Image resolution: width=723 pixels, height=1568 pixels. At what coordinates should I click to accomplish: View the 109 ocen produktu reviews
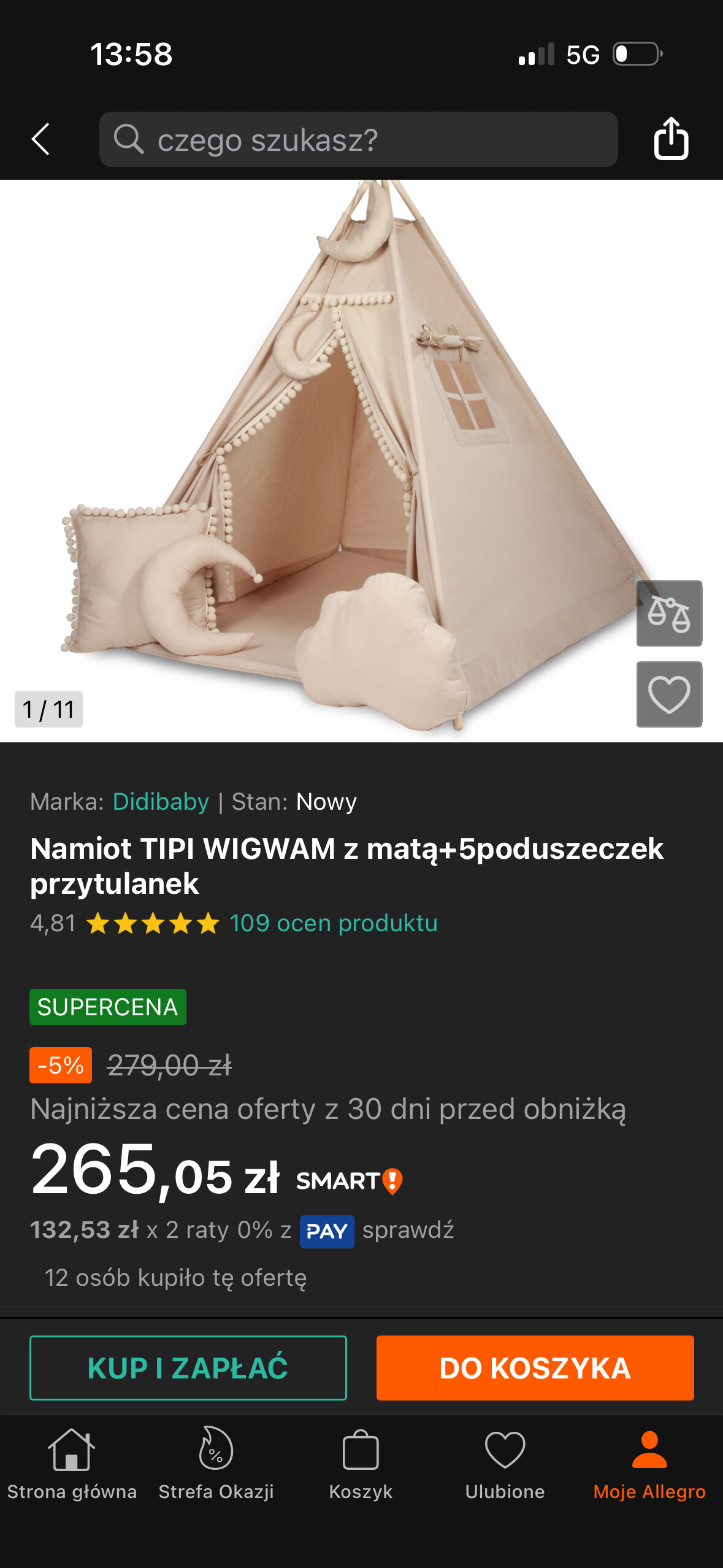coord(333,923)
